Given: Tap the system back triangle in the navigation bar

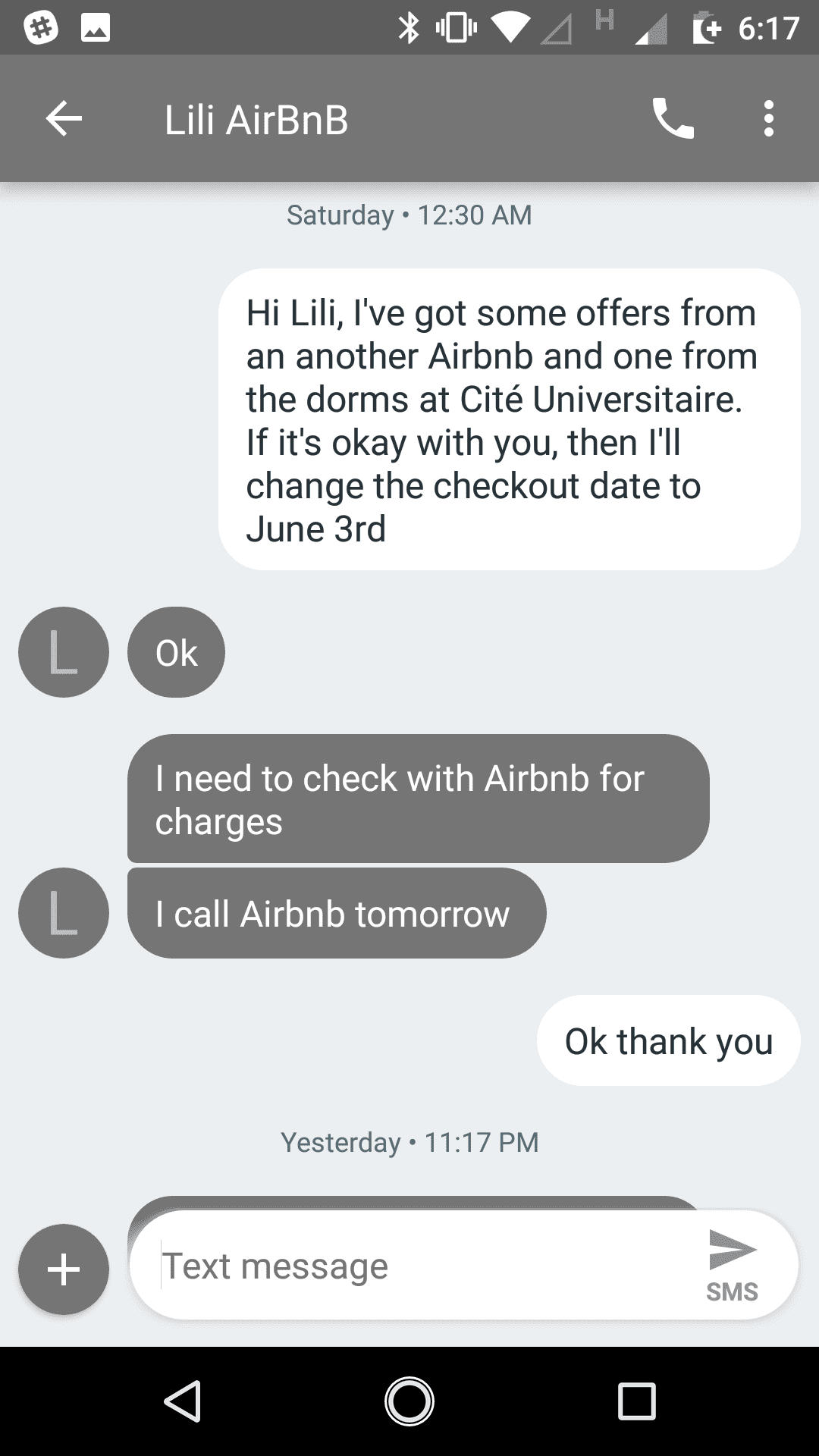Looking at the screenshot, I should (183, 1401).
